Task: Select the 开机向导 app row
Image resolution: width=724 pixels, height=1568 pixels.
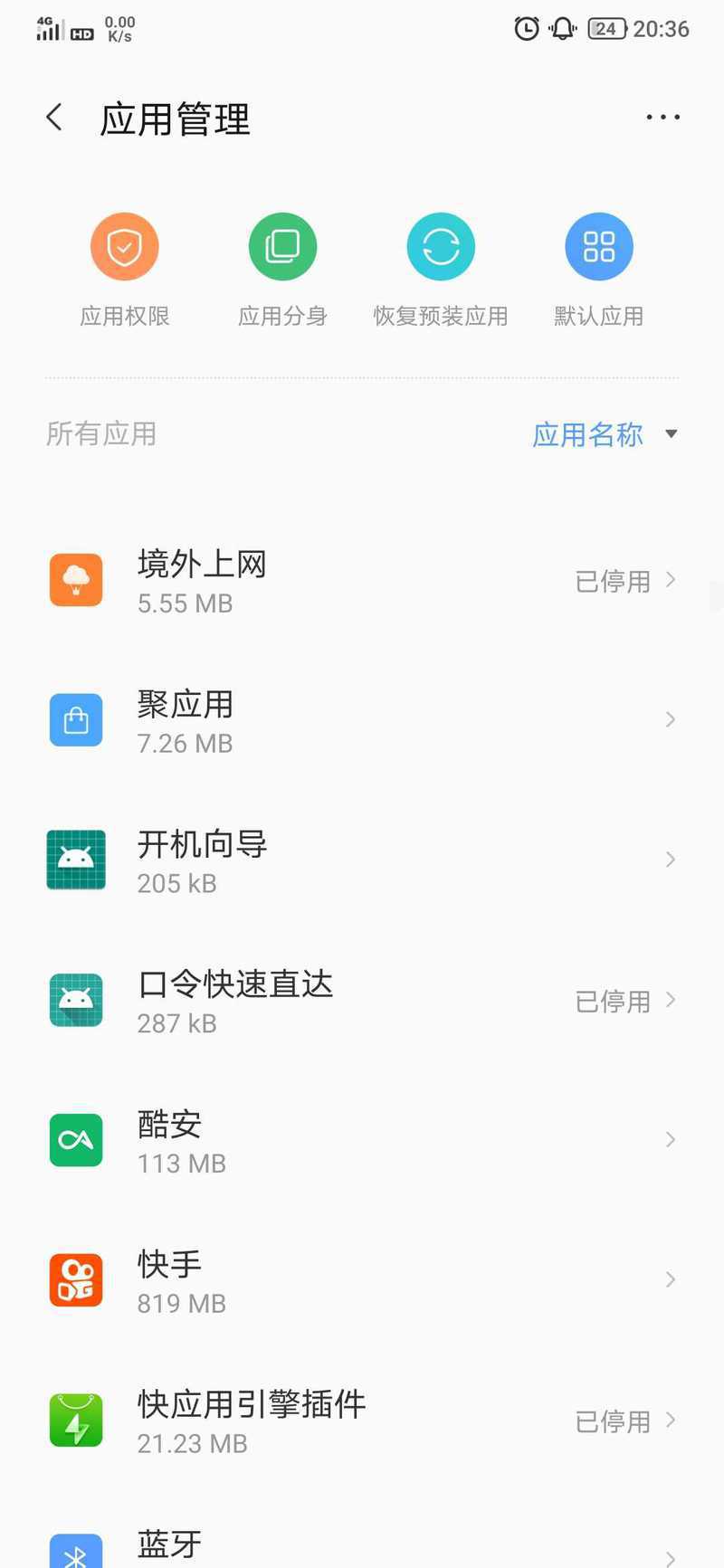Action: (x=362, y=860)
